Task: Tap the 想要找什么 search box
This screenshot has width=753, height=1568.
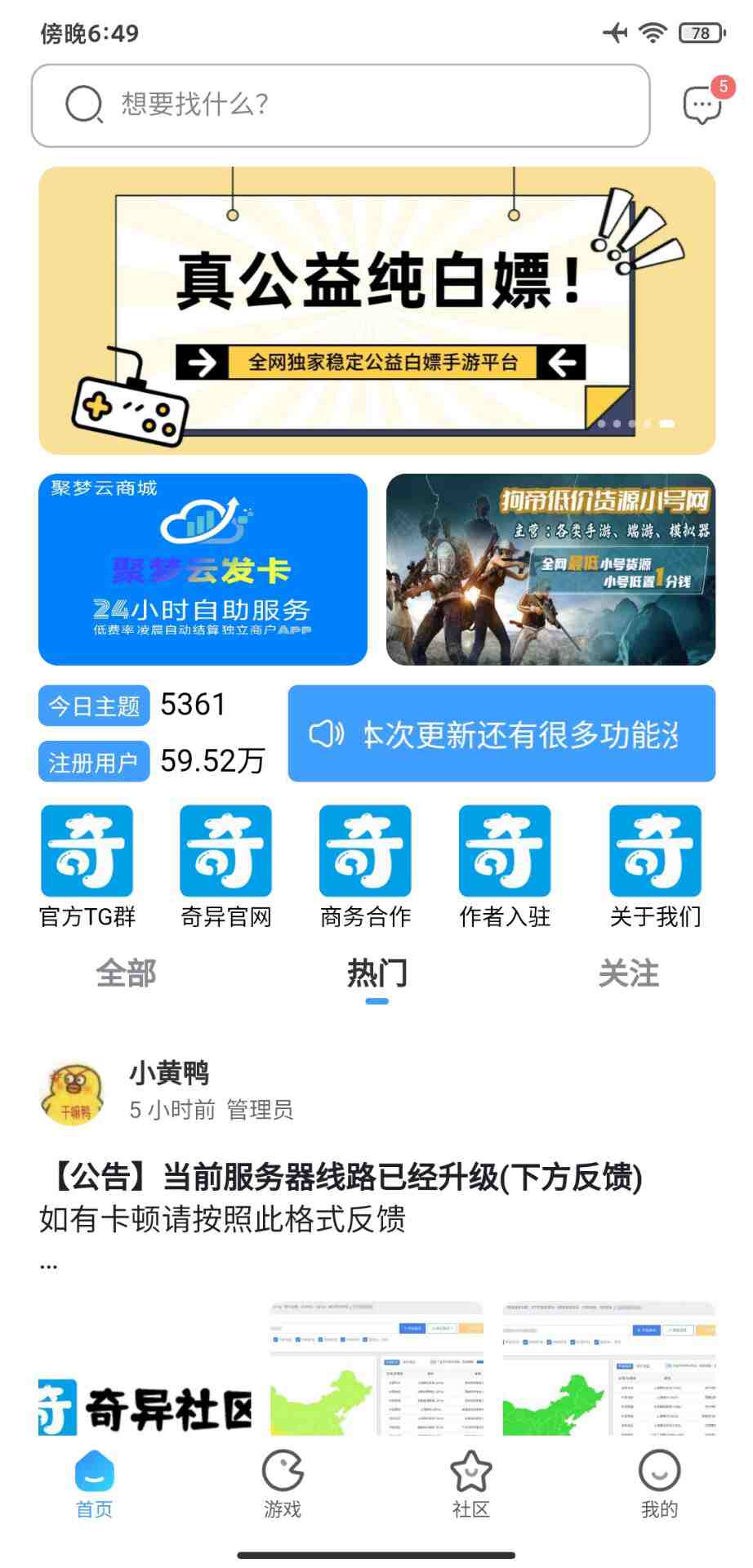Action: [x=340, y=105]
